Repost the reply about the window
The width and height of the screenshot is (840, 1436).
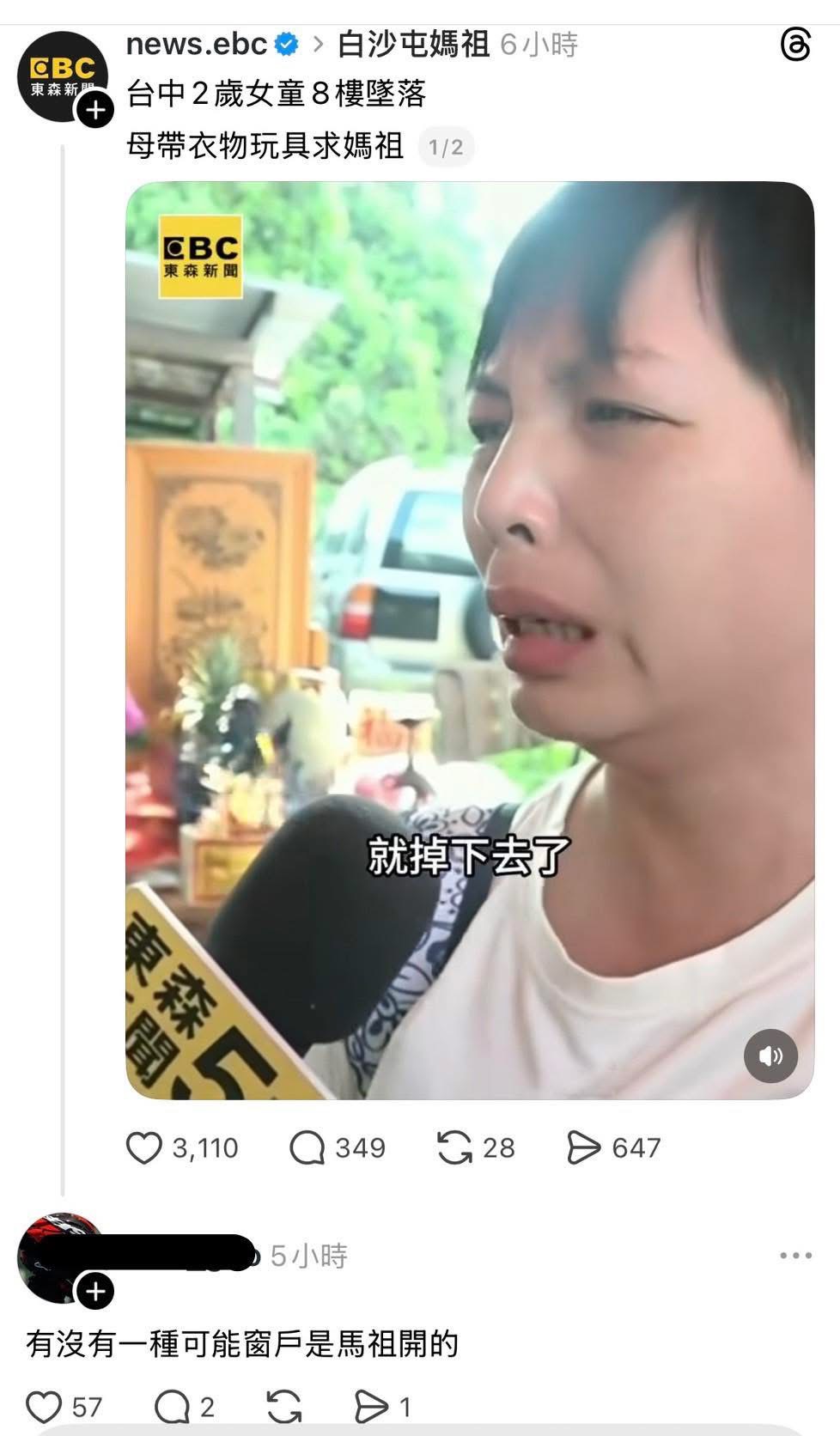[284, 1407]
